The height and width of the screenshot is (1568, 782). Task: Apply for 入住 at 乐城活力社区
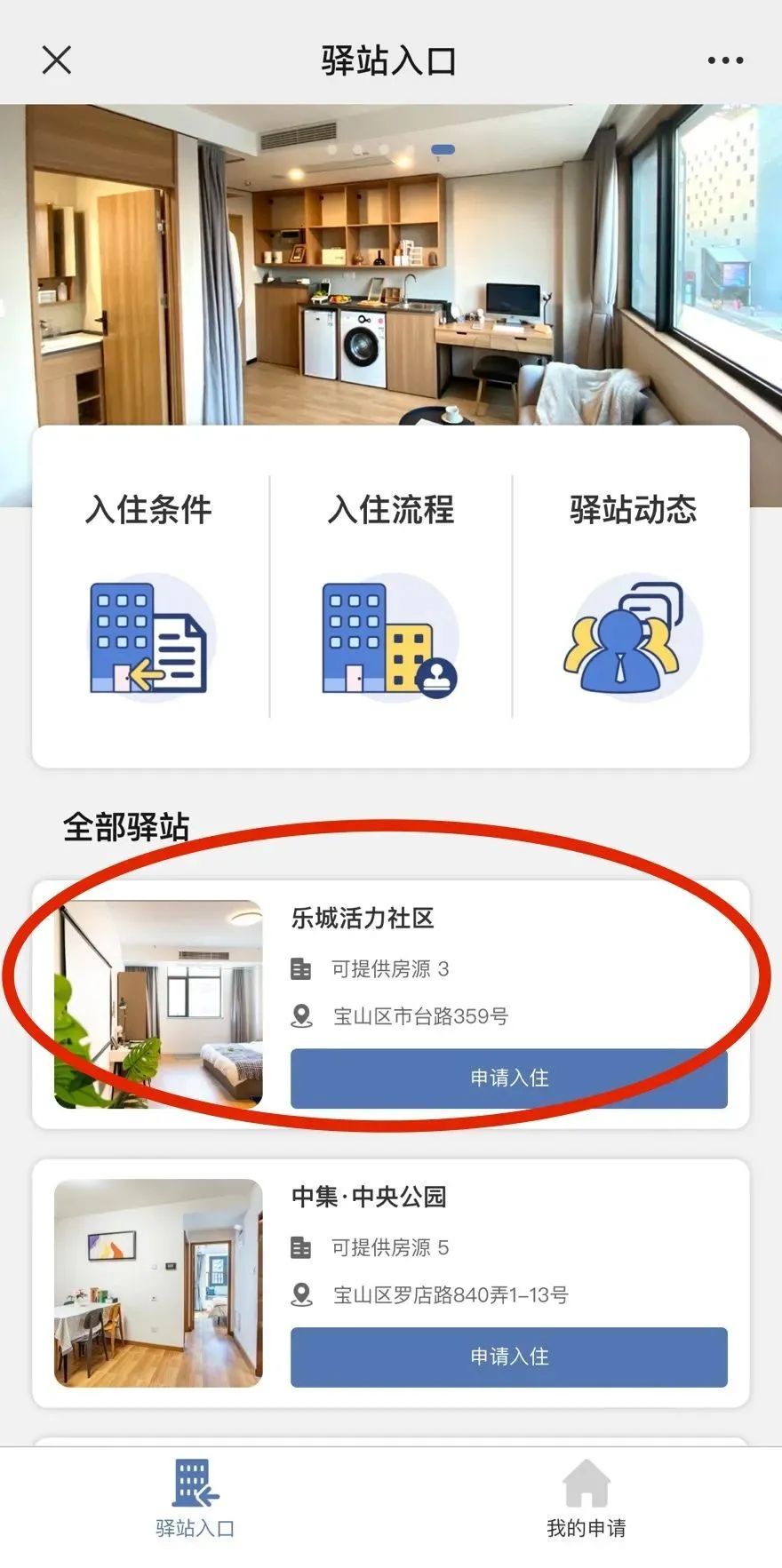508,1078
